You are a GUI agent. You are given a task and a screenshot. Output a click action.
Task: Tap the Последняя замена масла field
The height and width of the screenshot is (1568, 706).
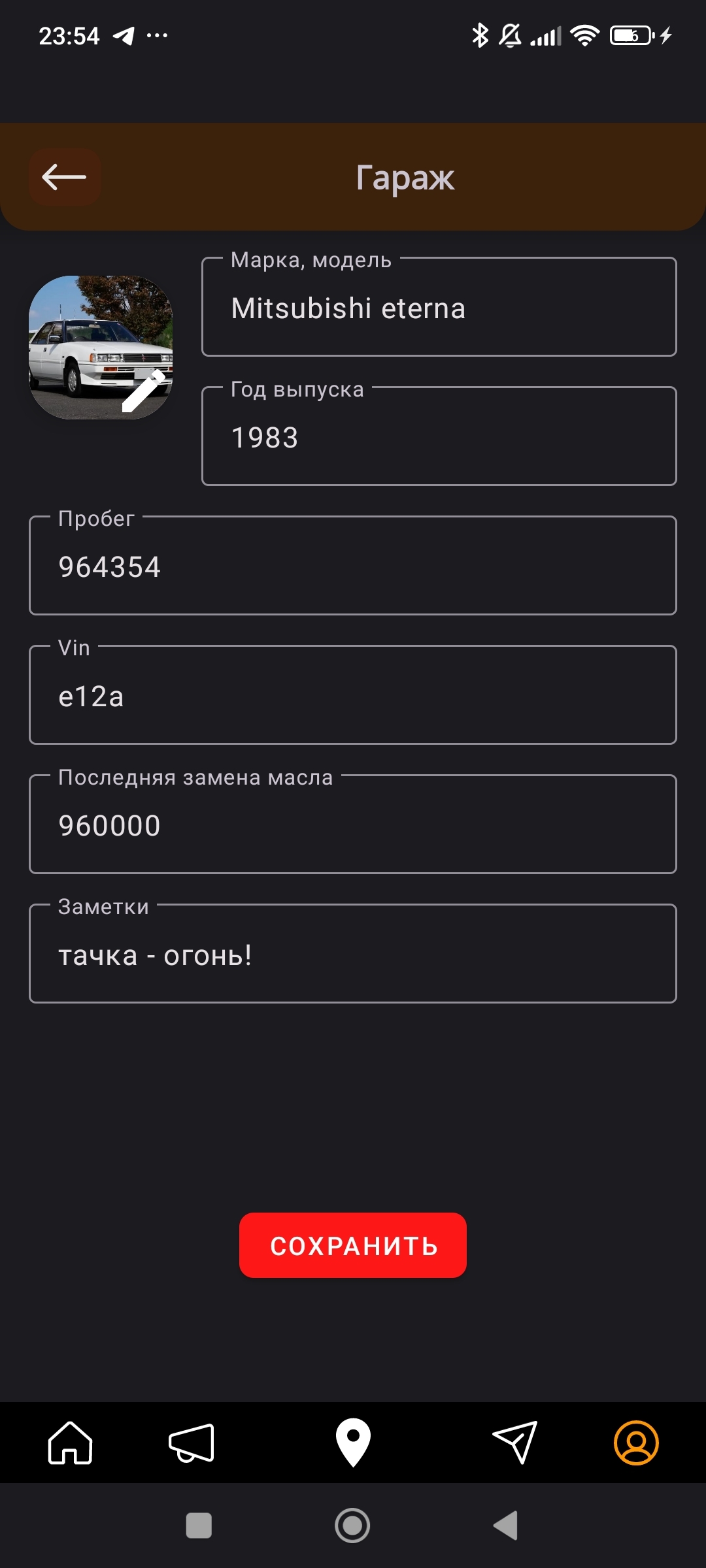pyautogui.click(x=353, y=825)
